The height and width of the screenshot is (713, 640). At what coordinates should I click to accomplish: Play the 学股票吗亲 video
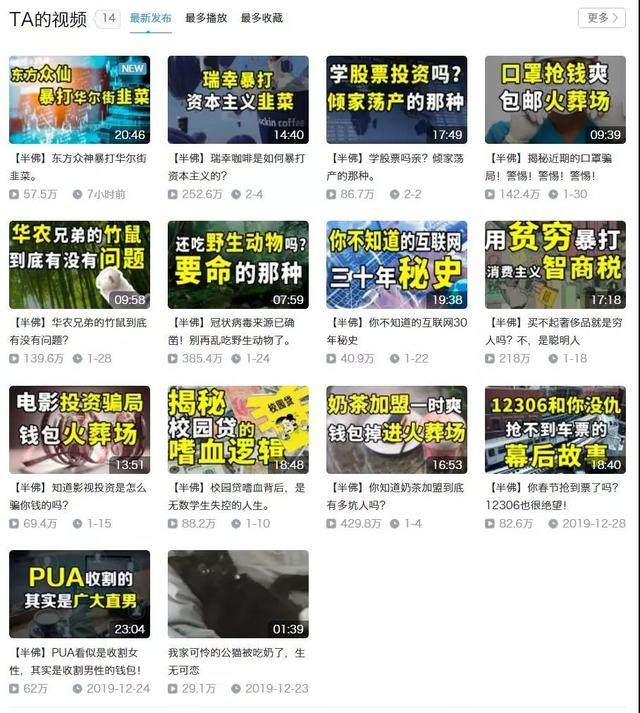click(396, 100)
